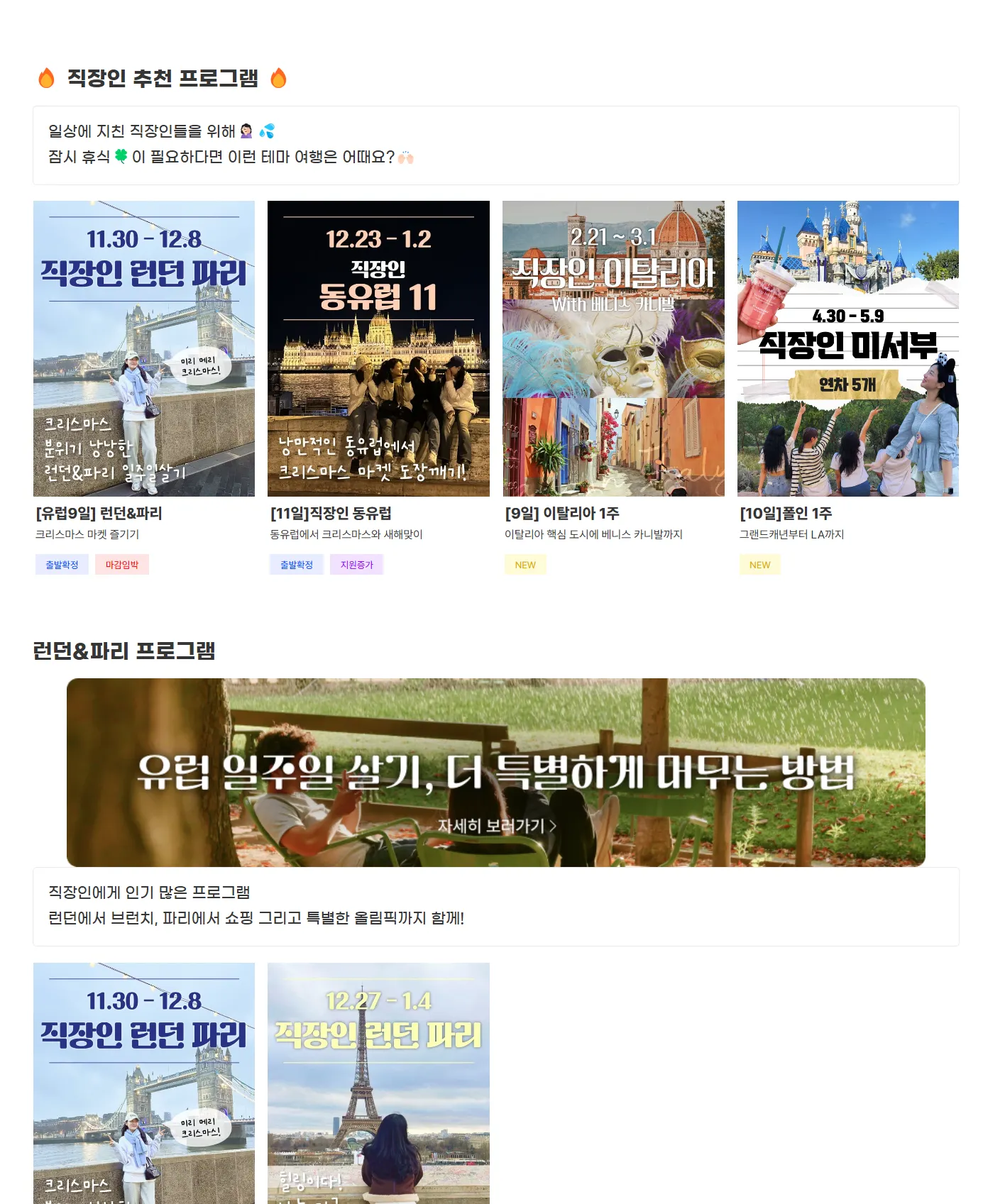Select the [10일]폴인 1주 미서부 program
983x1204 pixels.
click(x=847, y=348)
